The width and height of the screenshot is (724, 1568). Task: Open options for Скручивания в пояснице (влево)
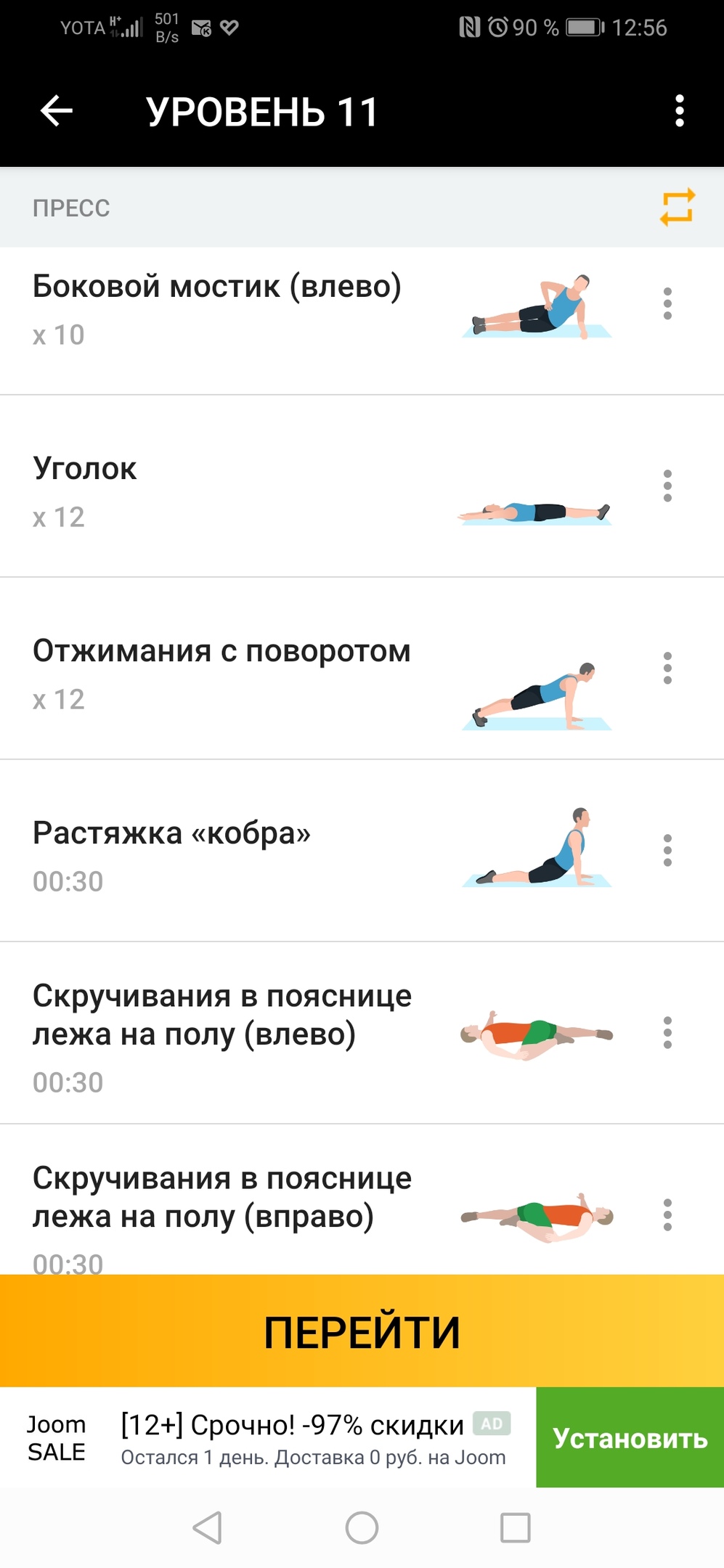pos(667,1032)
